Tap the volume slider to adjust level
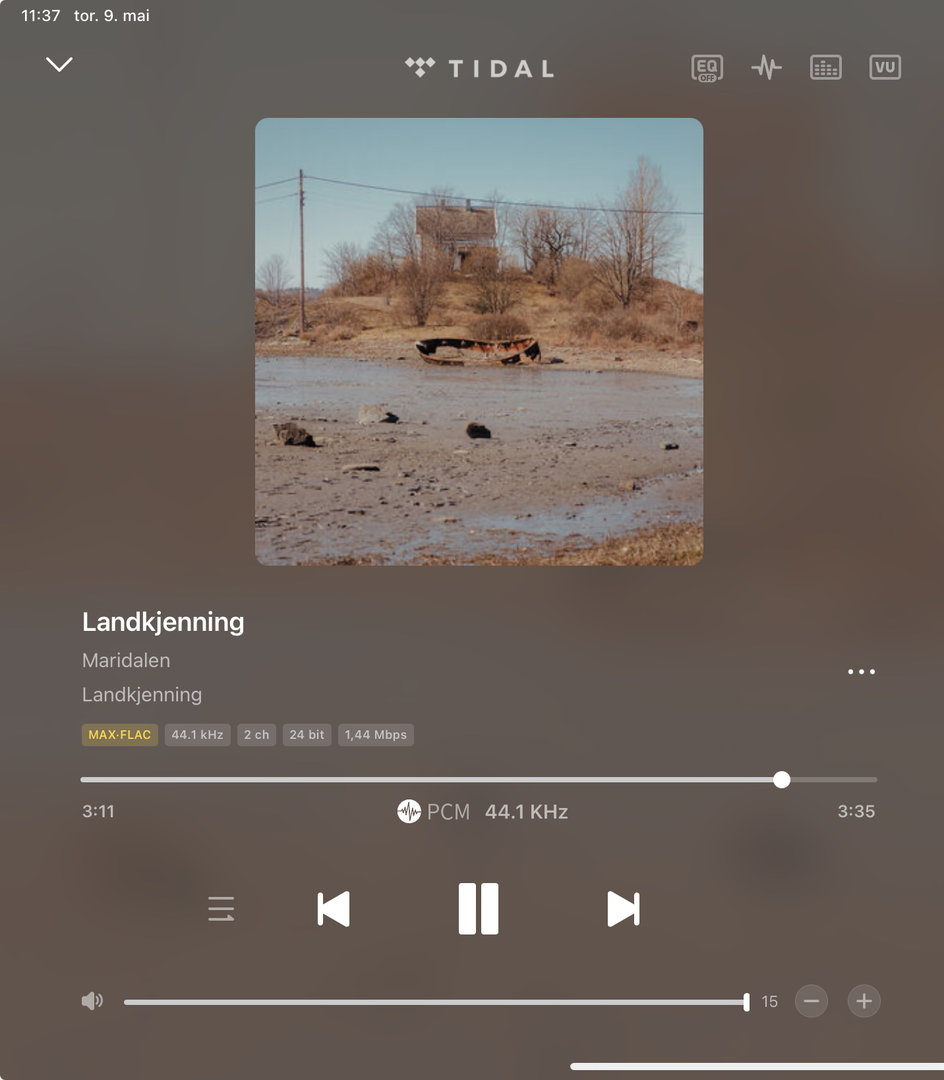Viewport: 944px width, 1080px height. click(x=435, y=1002)
